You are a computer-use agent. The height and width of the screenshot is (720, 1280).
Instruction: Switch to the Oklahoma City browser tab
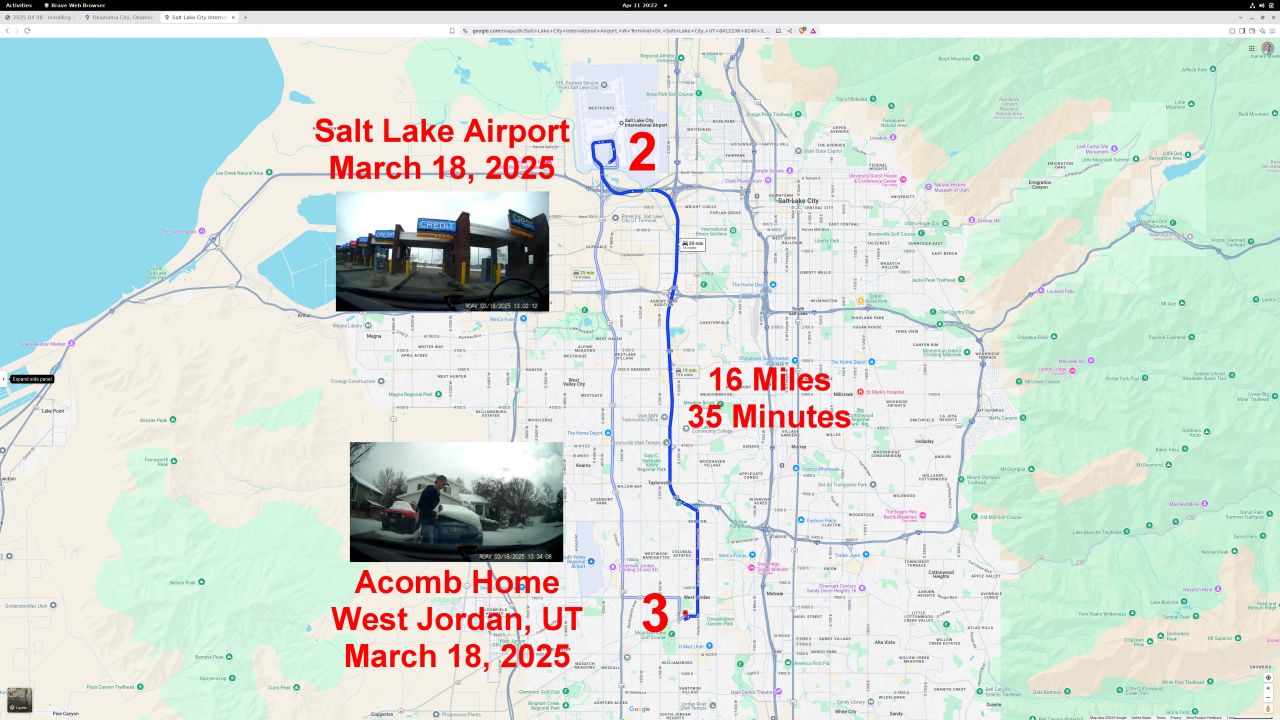(x=120, y=17)
